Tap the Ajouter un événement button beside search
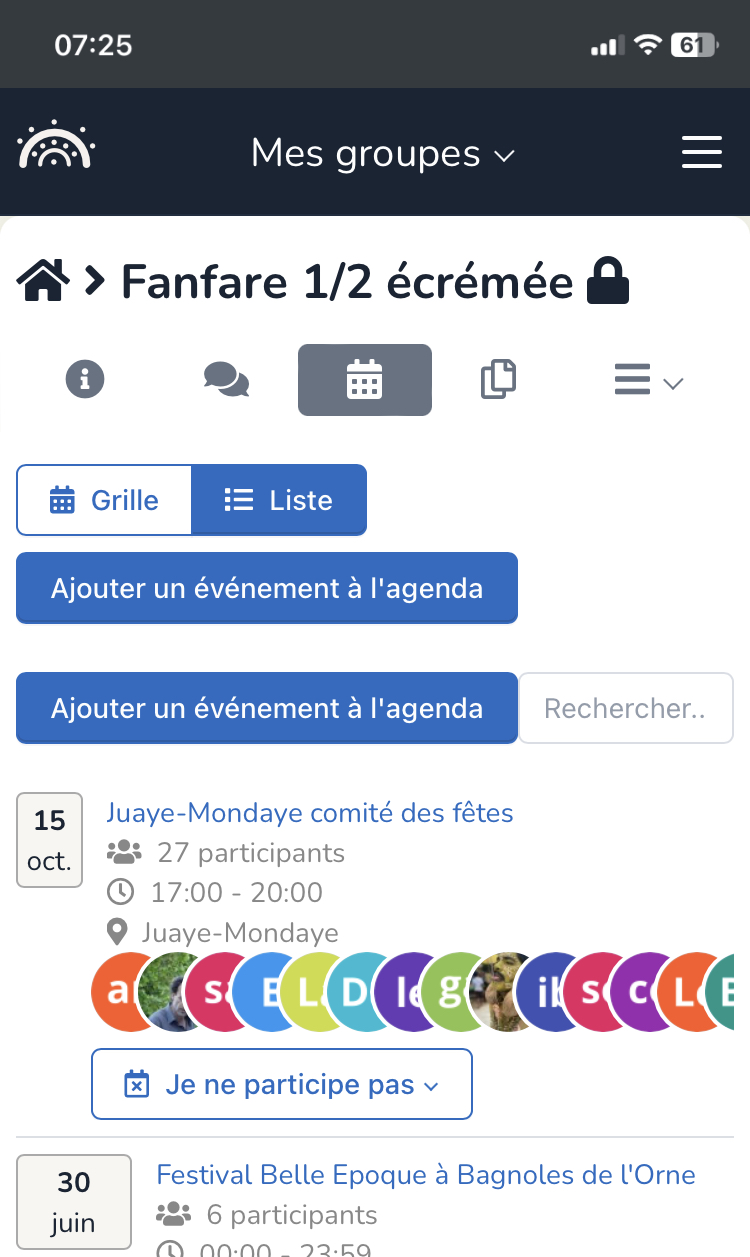This screenshot has height=1257, width=750. point(267,708)
